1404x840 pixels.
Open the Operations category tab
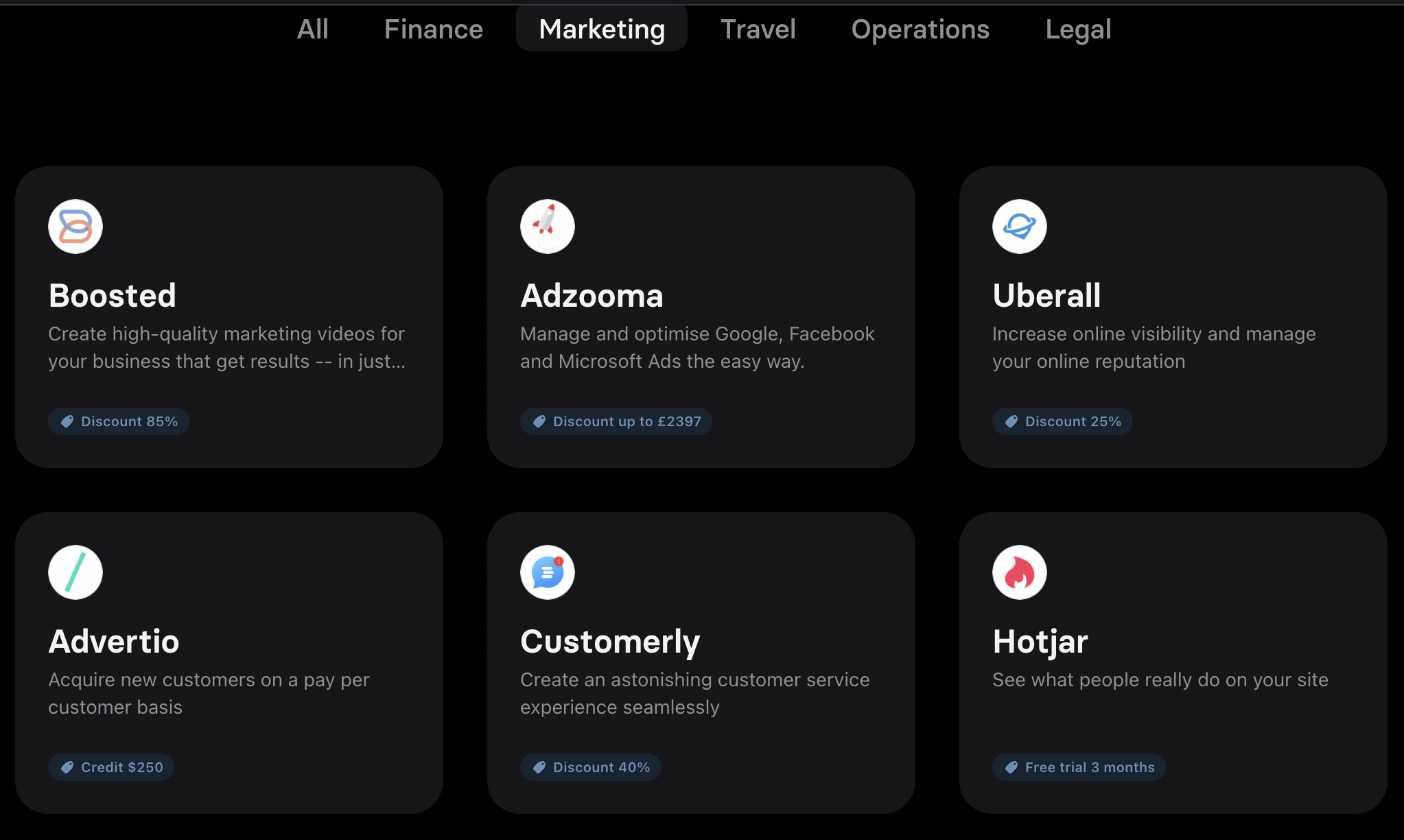(920, 29)
